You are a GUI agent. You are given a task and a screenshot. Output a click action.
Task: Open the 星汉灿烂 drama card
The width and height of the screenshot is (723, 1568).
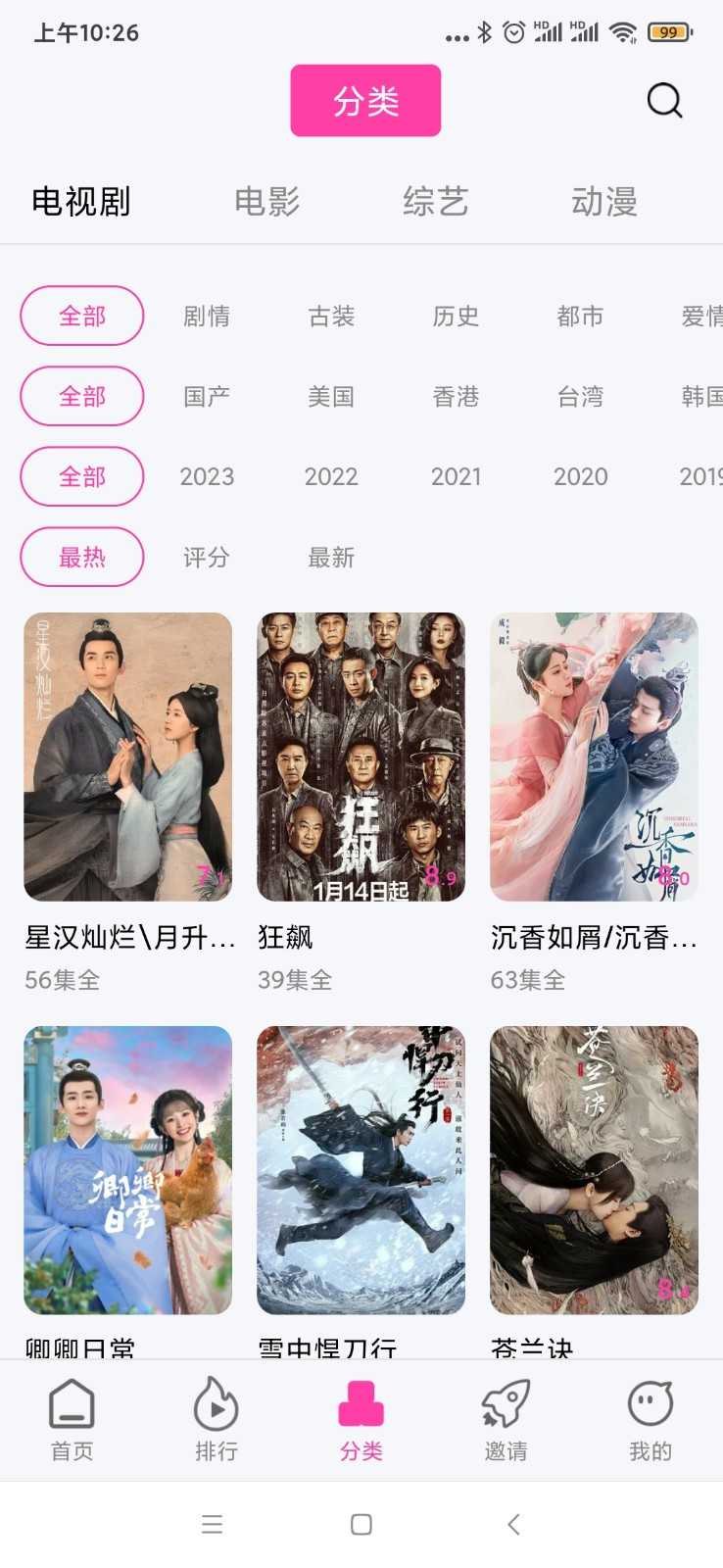(x=127, y=757)
